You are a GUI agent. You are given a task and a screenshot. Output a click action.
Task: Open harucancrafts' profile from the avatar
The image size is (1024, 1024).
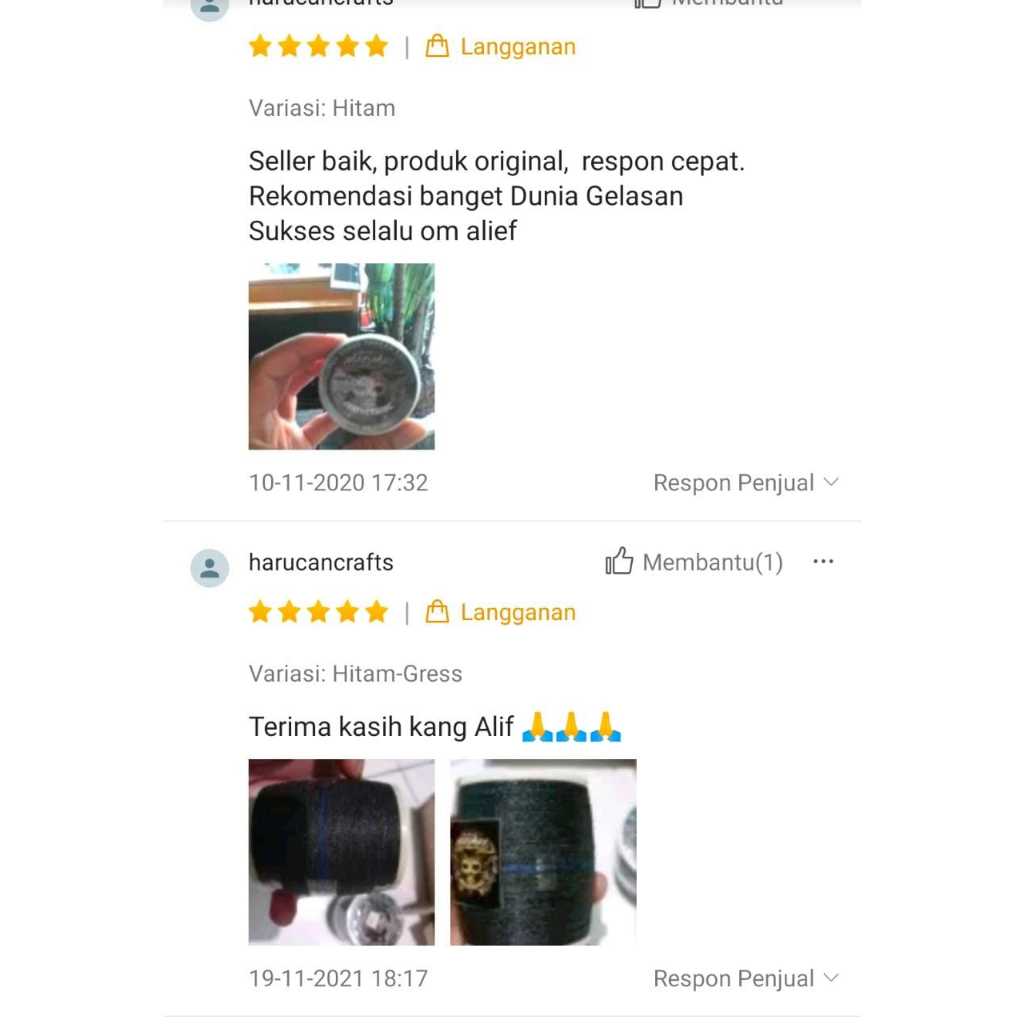pos(210,568)
